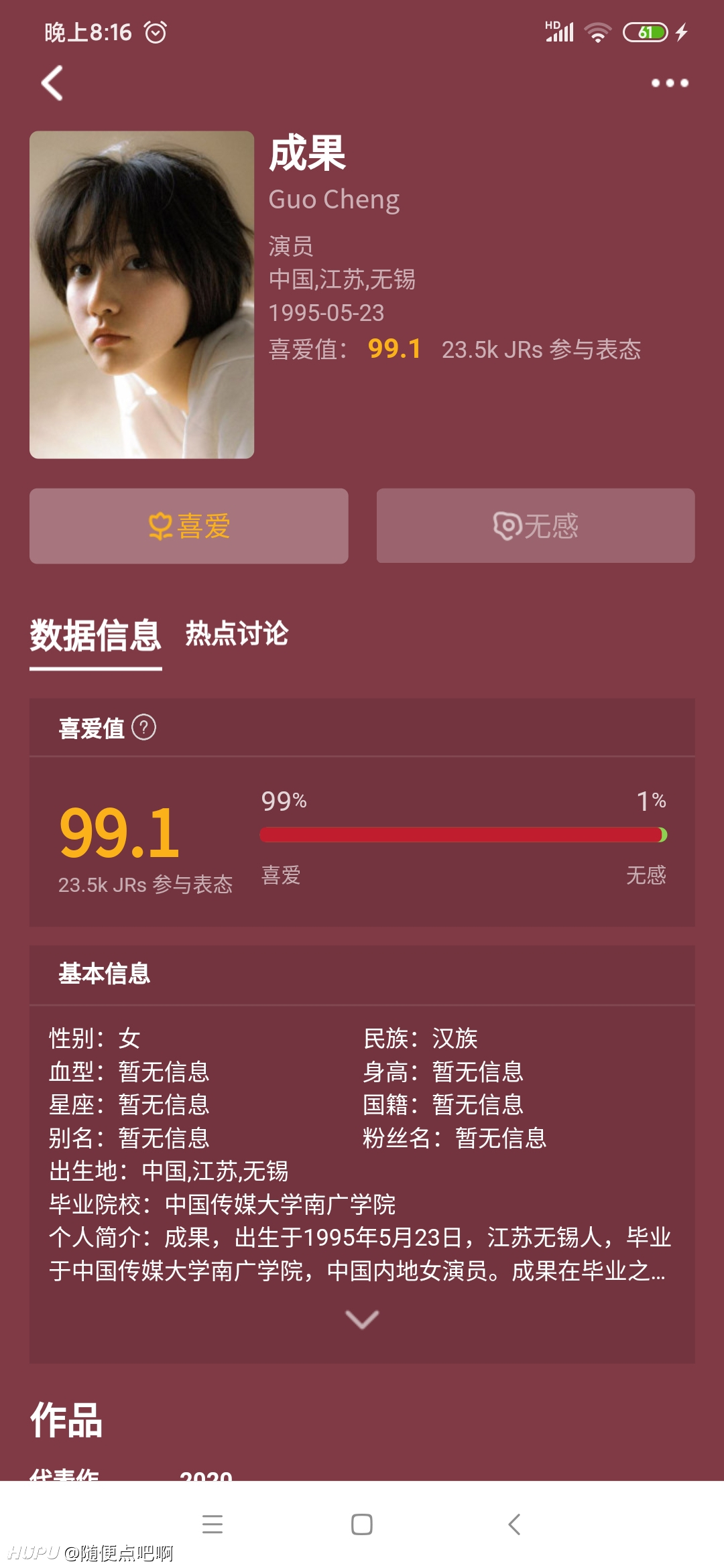Open the actor's profile photo

141,295
